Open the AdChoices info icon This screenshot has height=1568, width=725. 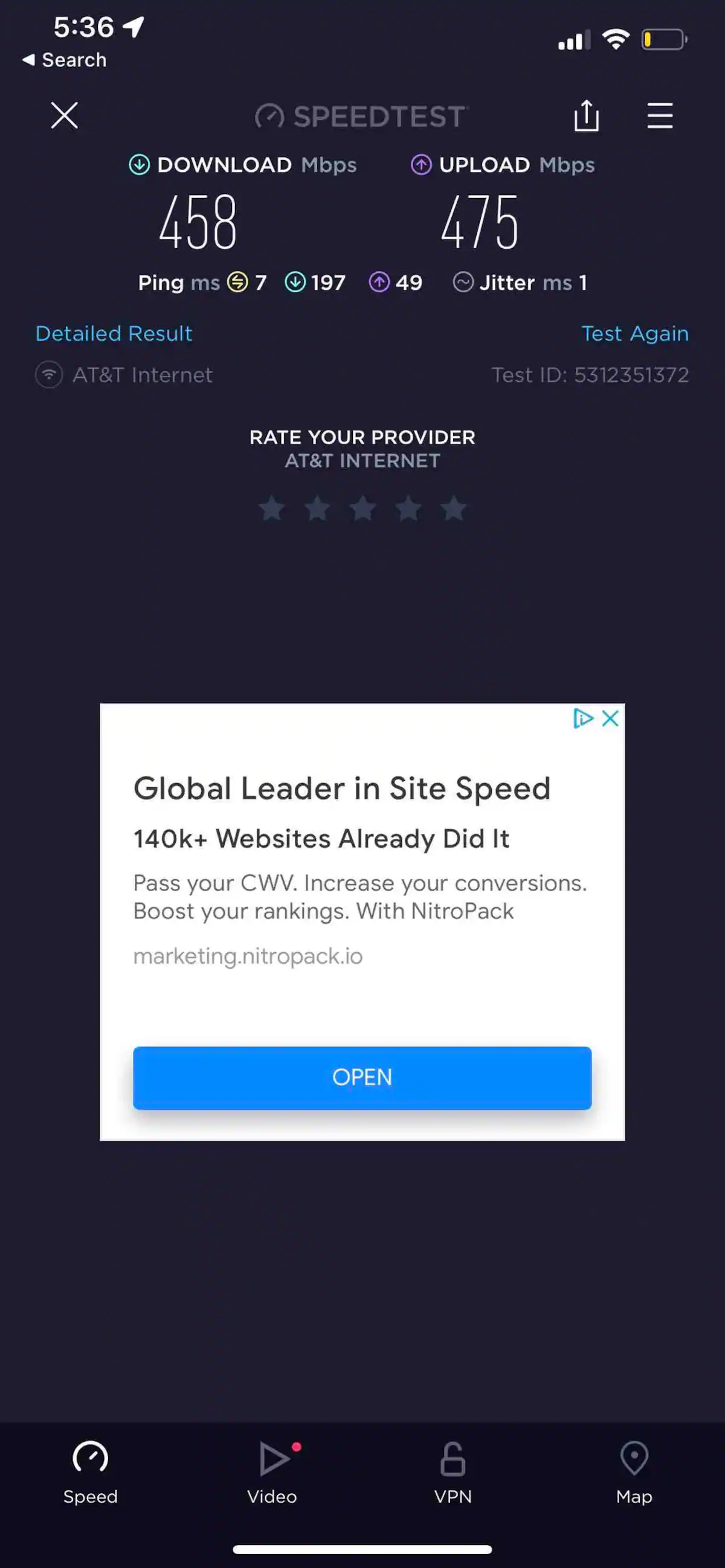coord(582,719)
